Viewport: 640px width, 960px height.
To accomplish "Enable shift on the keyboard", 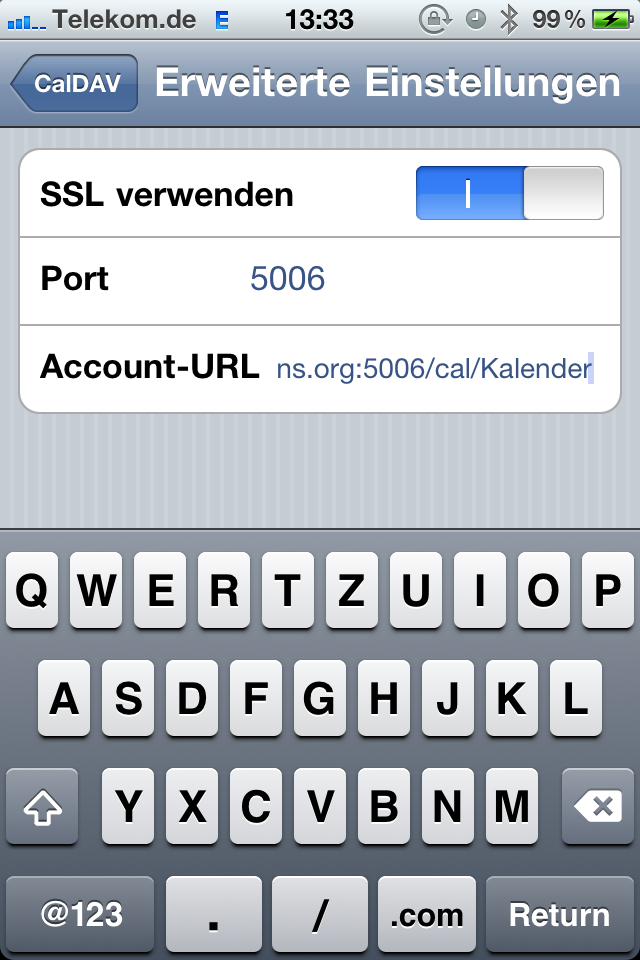I will 42,806.
